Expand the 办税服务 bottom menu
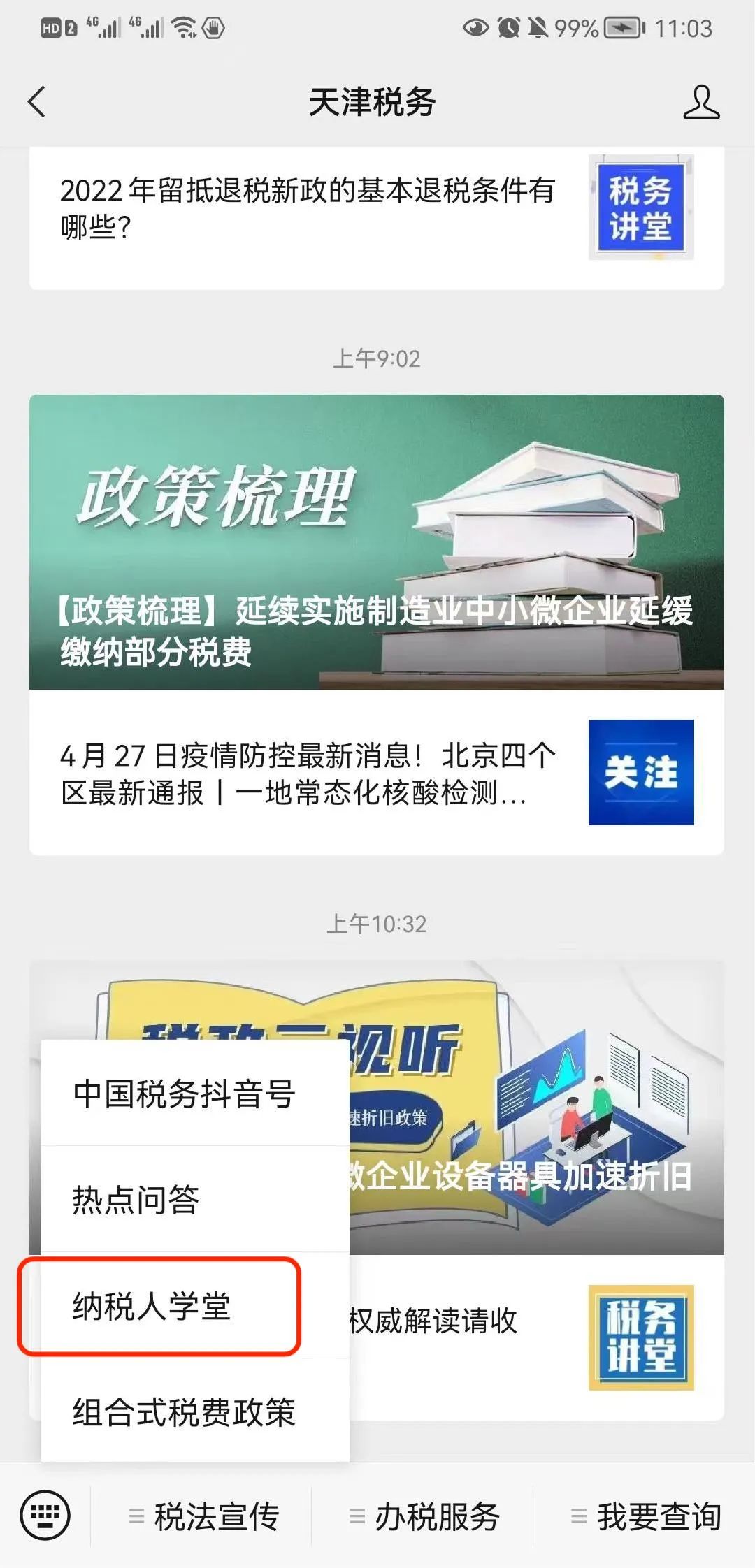The width and height of the screenshot is (755, 1568). (424, 1516)
